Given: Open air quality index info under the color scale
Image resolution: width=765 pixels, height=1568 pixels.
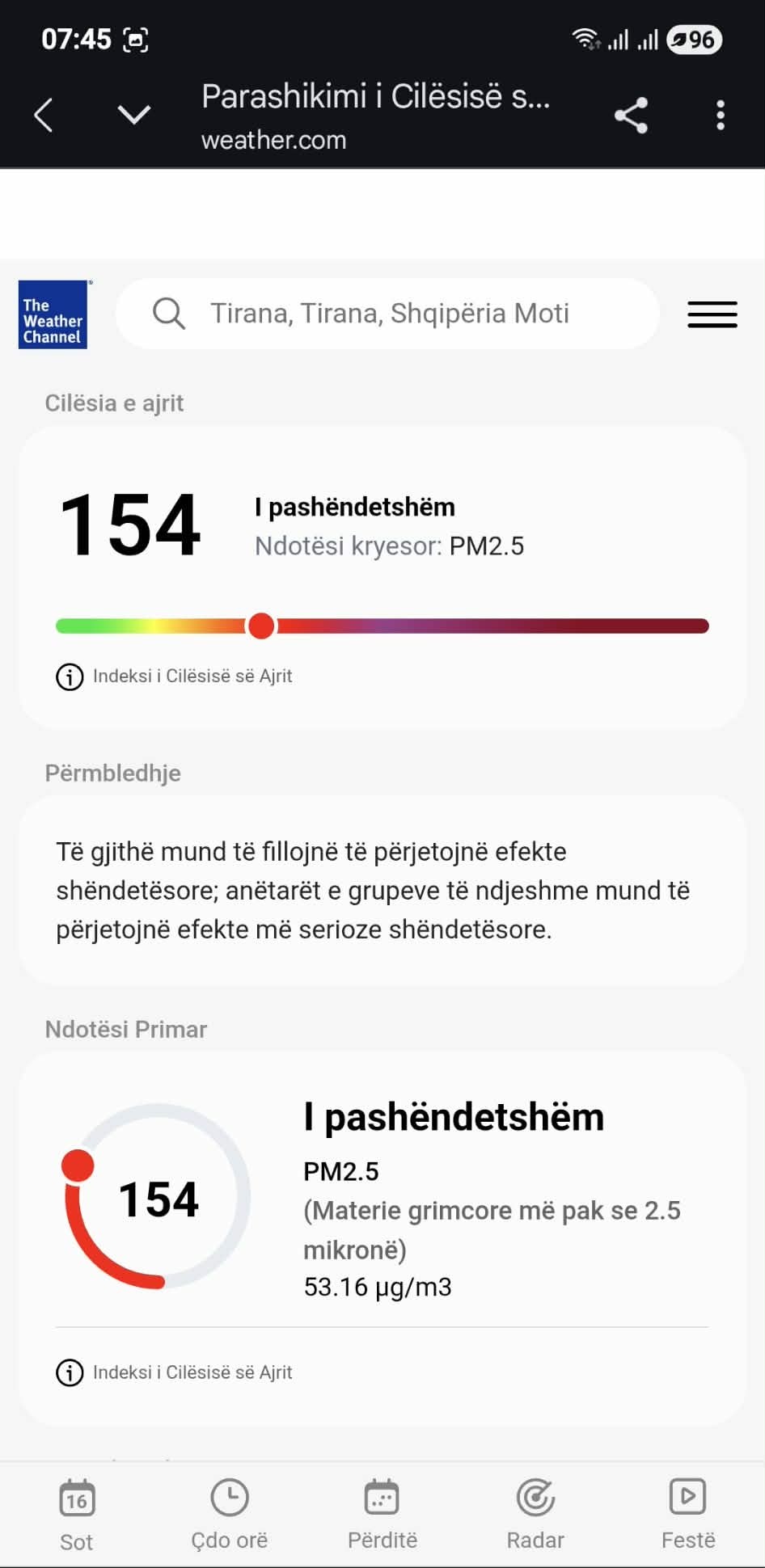Looking at the screenshot, I should click(x=174, y=677).
